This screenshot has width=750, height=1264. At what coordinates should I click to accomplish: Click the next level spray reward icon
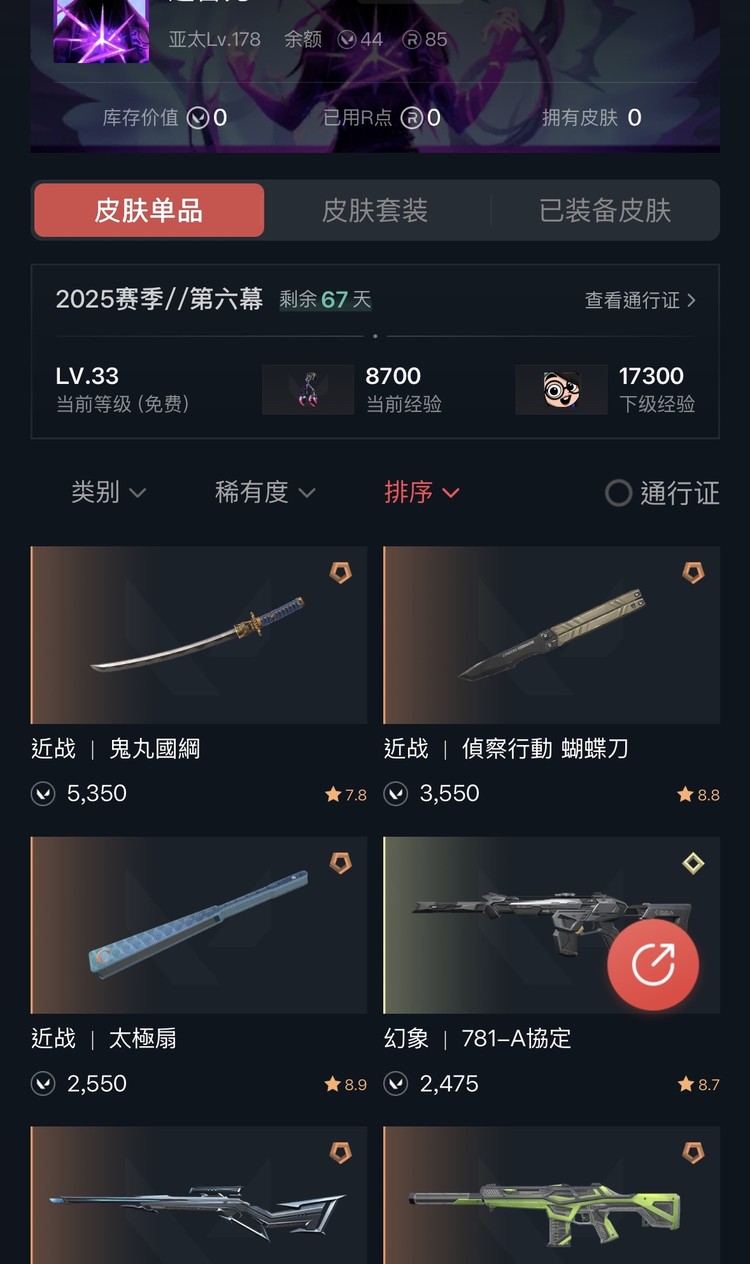click(x=561, y=388)
